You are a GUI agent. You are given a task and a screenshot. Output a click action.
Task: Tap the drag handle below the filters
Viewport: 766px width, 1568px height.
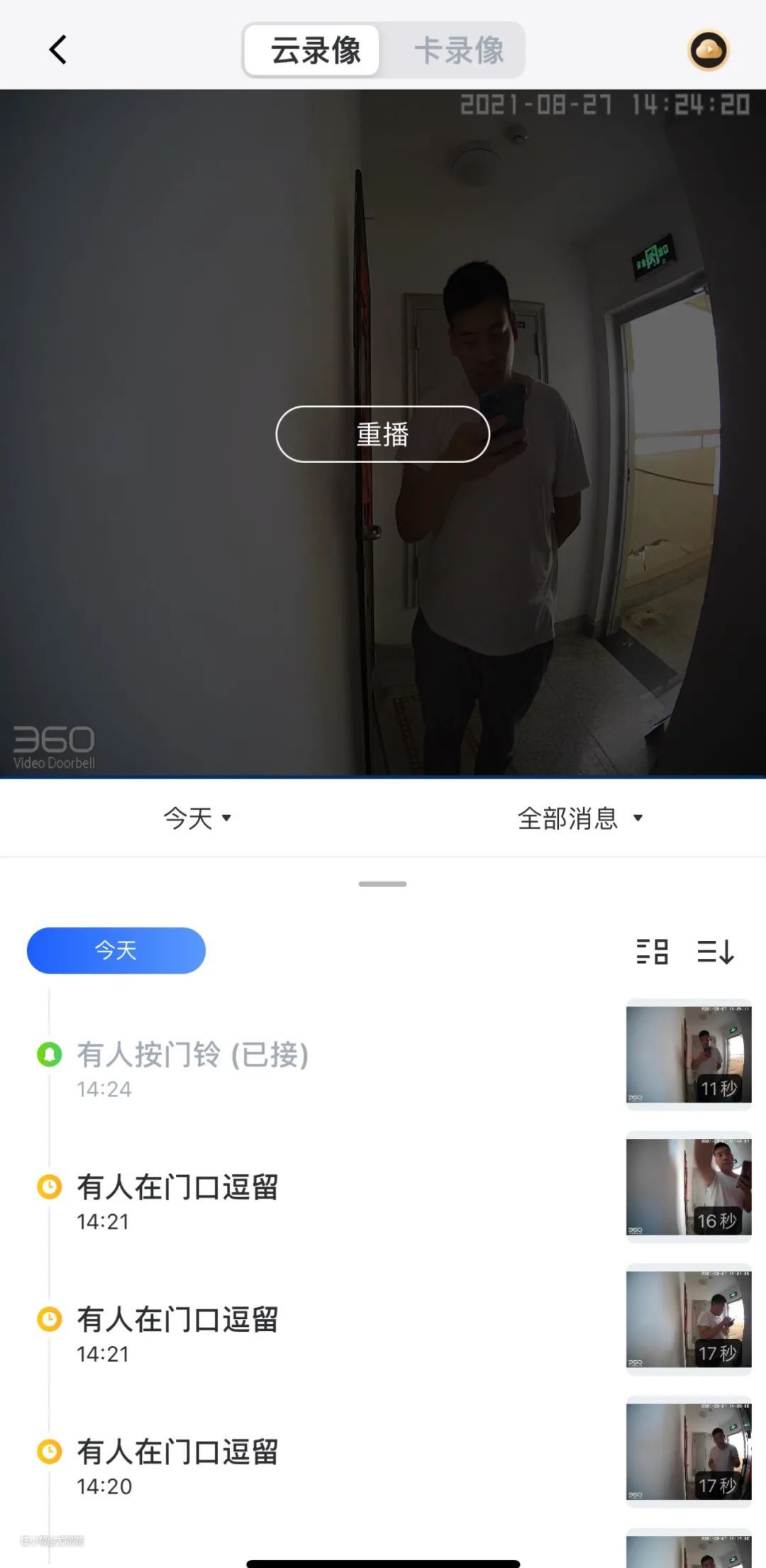382,884
